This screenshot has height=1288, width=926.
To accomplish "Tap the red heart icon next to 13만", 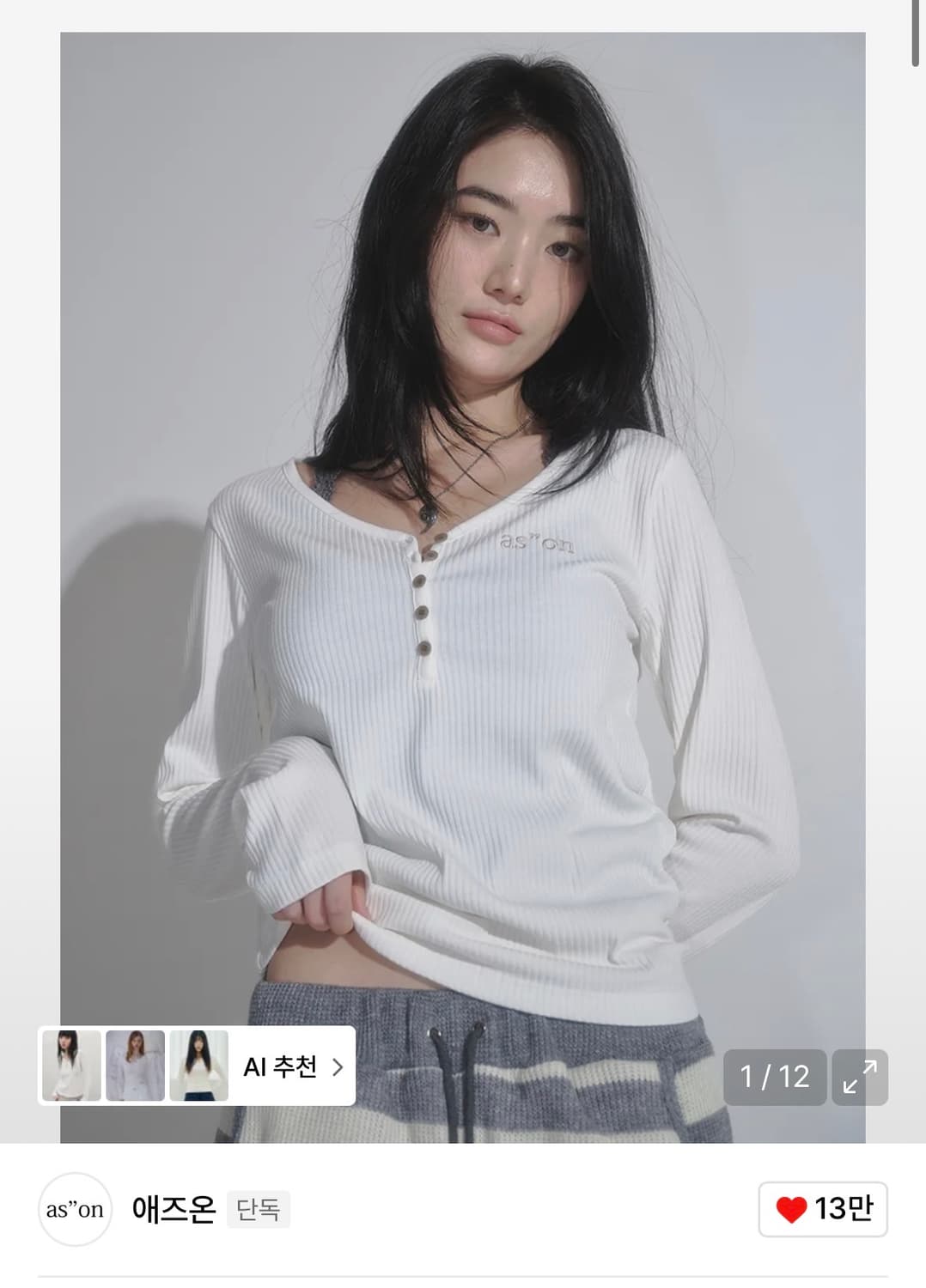I will tap(793, 1208).
